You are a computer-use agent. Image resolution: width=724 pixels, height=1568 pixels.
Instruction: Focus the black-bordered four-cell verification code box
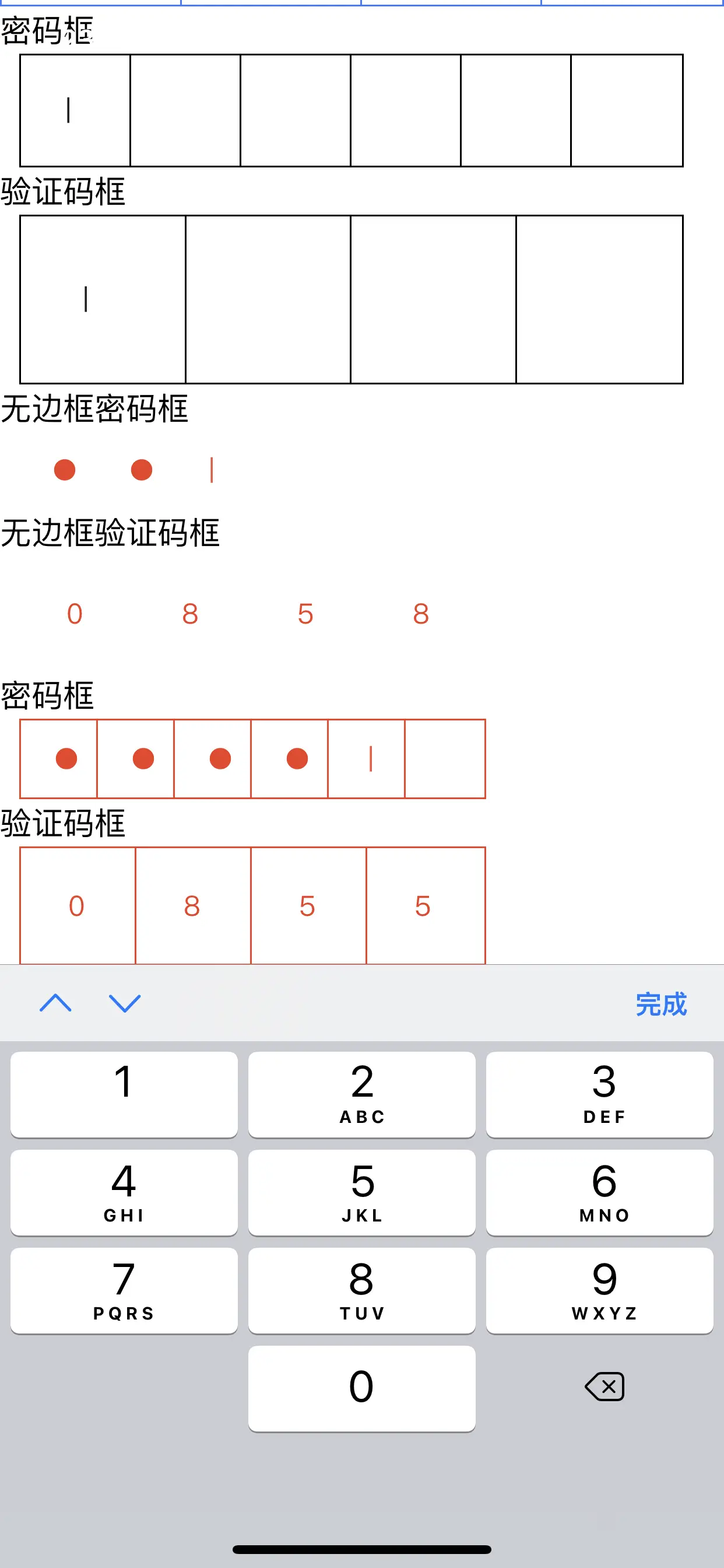(351, 299)
